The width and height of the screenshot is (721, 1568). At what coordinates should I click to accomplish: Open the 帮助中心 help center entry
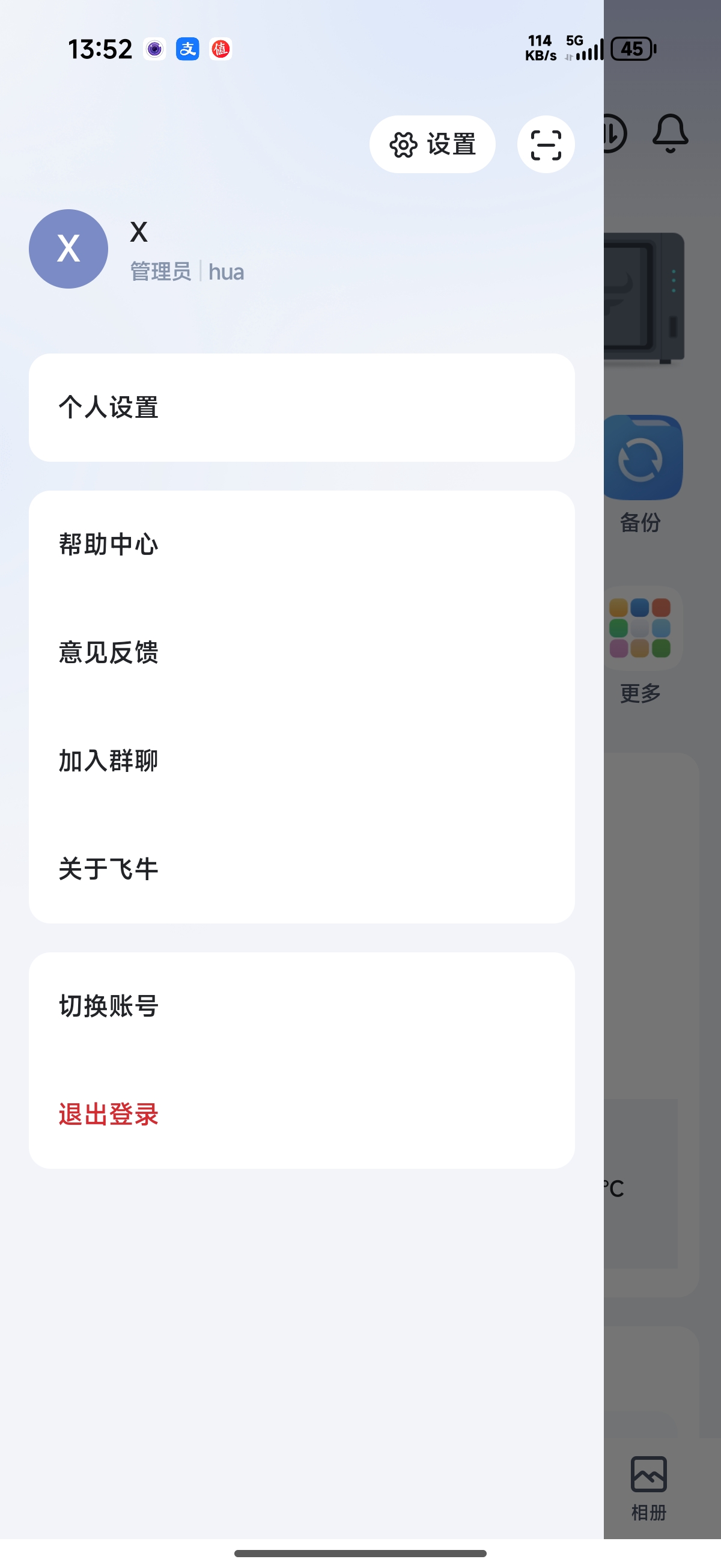coord(108,545)
